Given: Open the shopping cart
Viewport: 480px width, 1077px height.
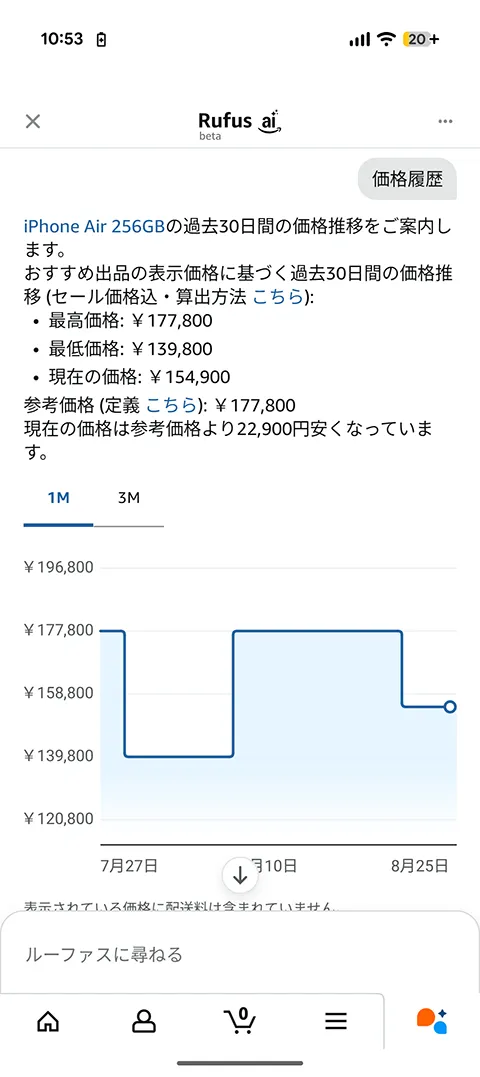Looking at the screenshot, I should (x=240, y=1020).
